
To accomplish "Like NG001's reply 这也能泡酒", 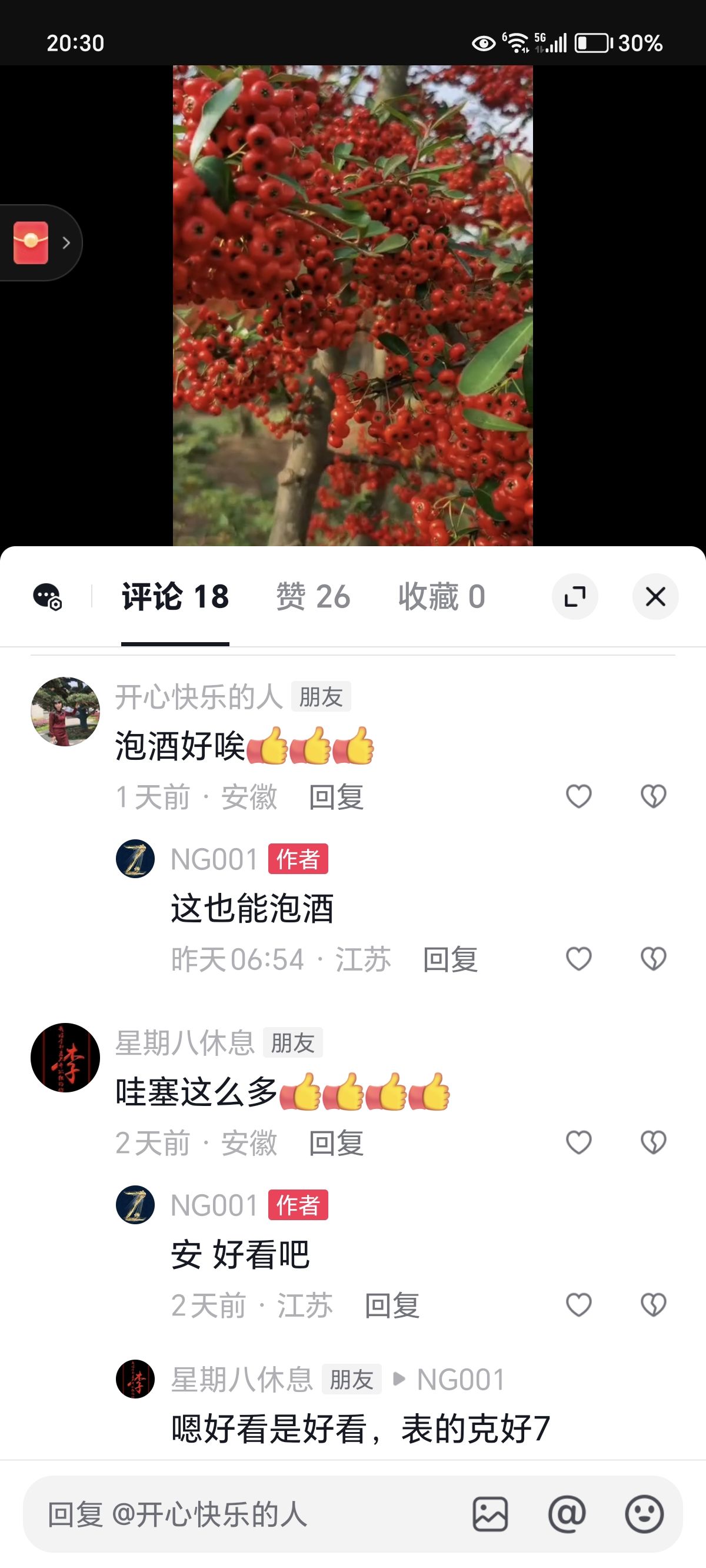I will coord(578,959).
